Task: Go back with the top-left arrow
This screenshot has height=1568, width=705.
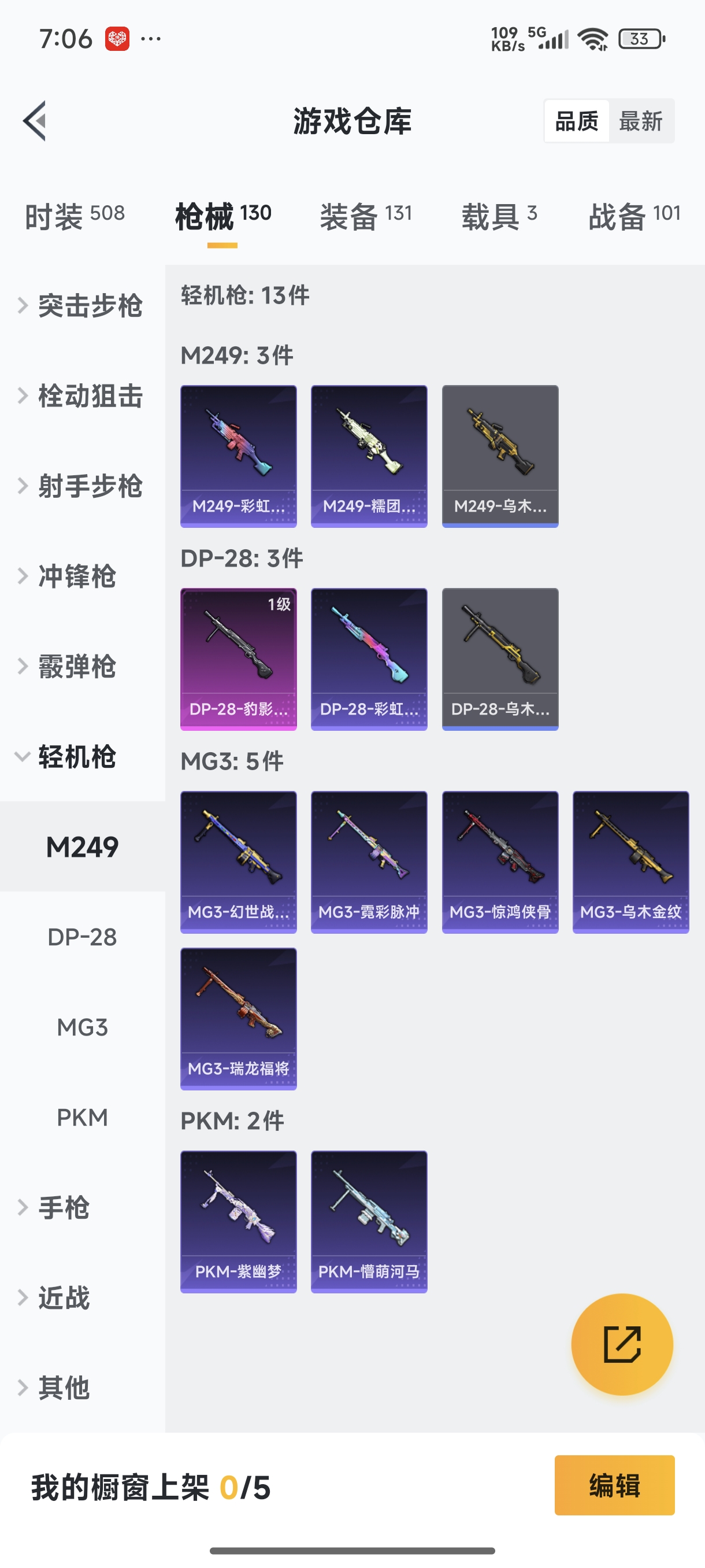Action: click(x=35, y=120)
